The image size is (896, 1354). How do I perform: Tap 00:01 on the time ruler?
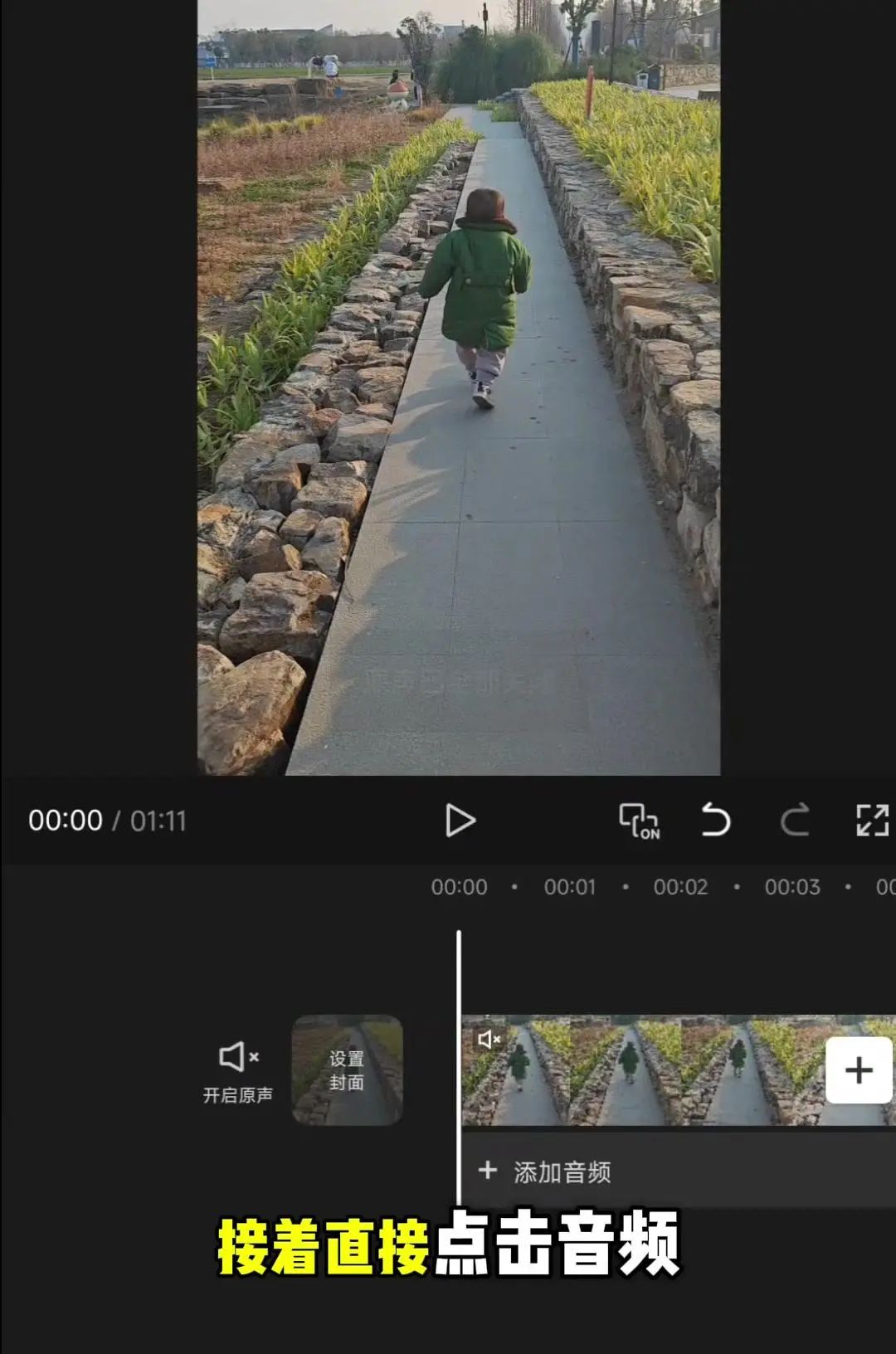tap(571, 887)
